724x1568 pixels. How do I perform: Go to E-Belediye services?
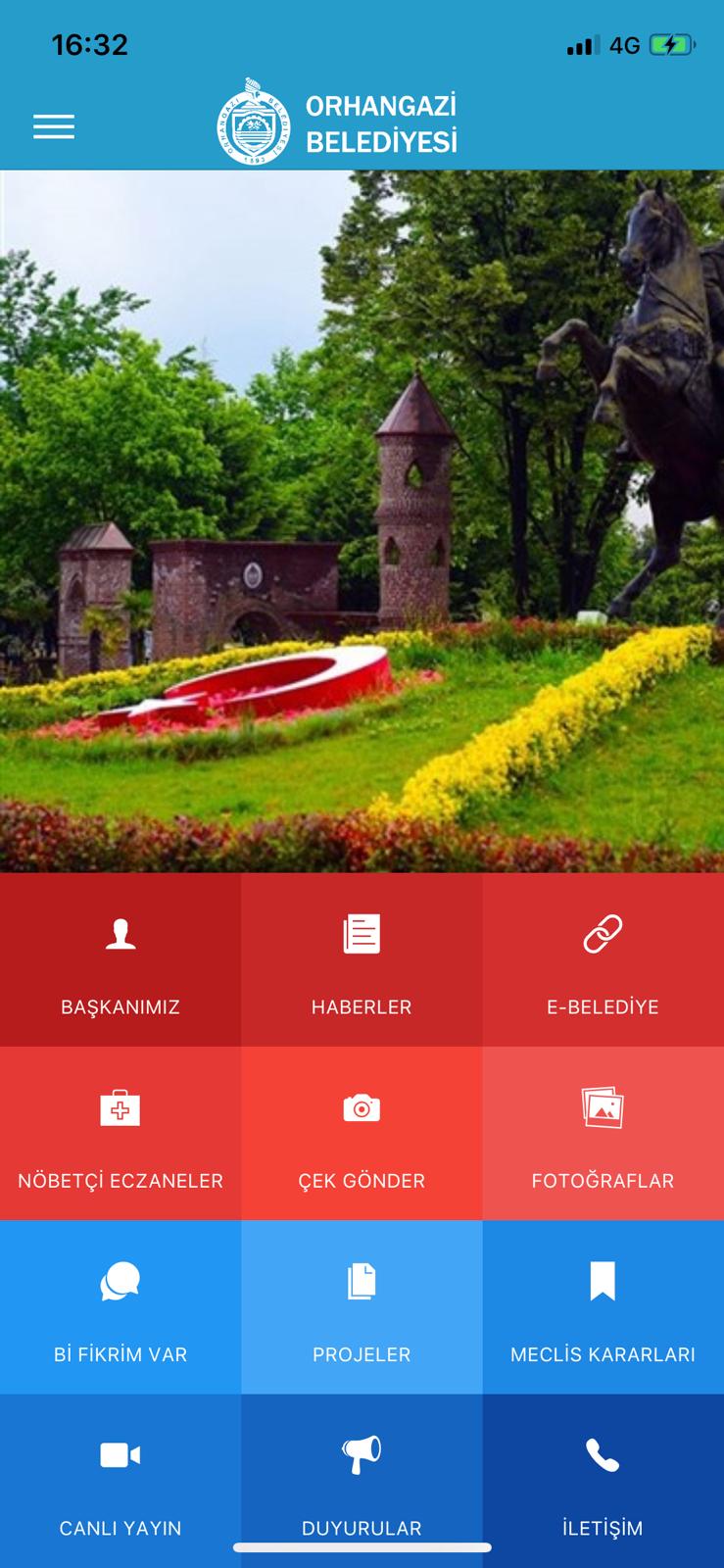coord(603,960)
